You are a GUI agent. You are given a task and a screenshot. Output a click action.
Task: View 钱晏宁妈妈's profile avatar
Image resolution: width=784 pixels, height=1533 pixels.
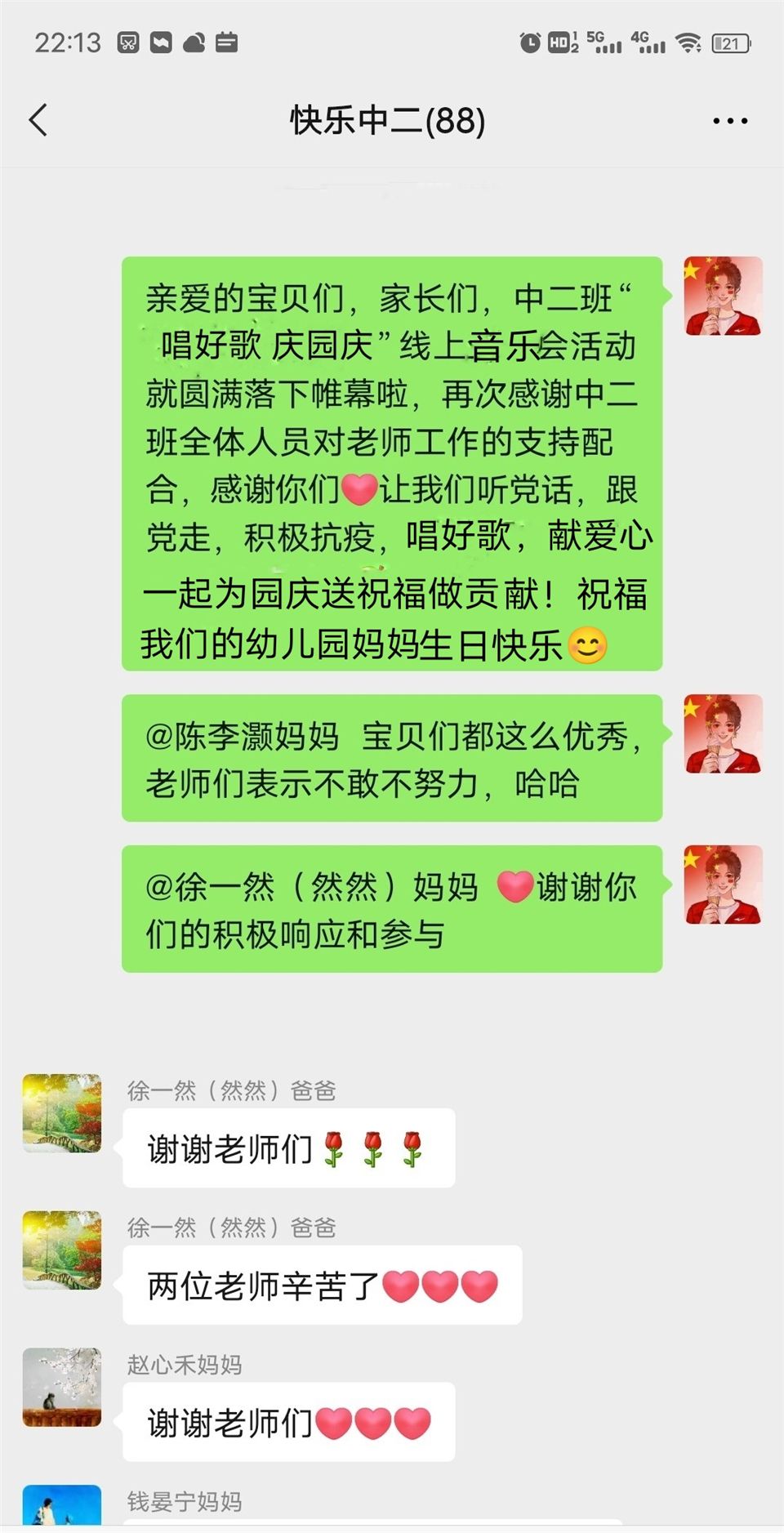pyautogui.click(x=62, y=1504)
